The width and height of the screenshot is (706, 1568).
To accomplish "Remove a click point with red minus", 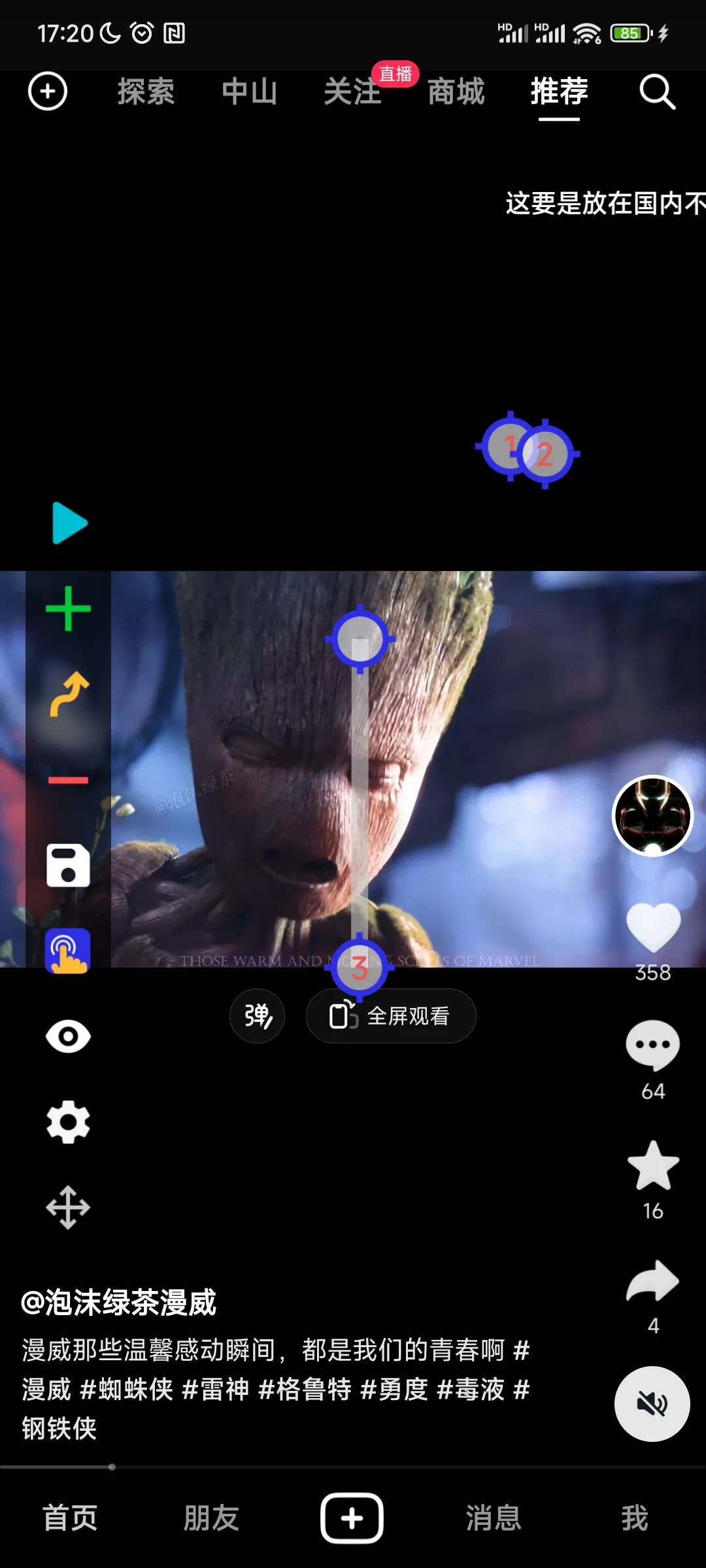I will click(x=68, y=780).
